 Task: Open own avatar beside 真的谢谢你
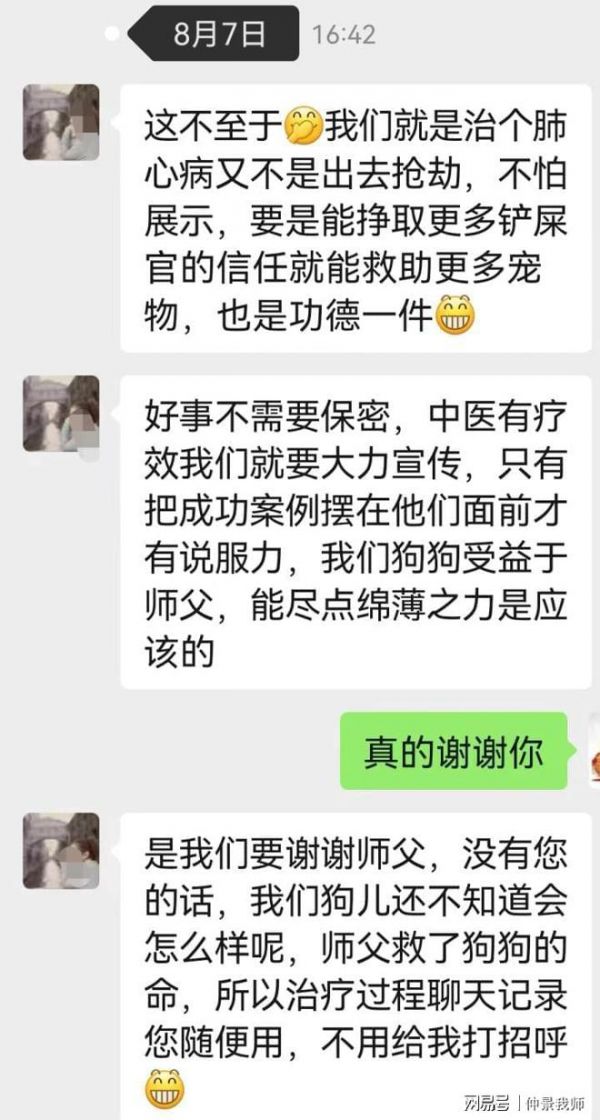point(592,754)
